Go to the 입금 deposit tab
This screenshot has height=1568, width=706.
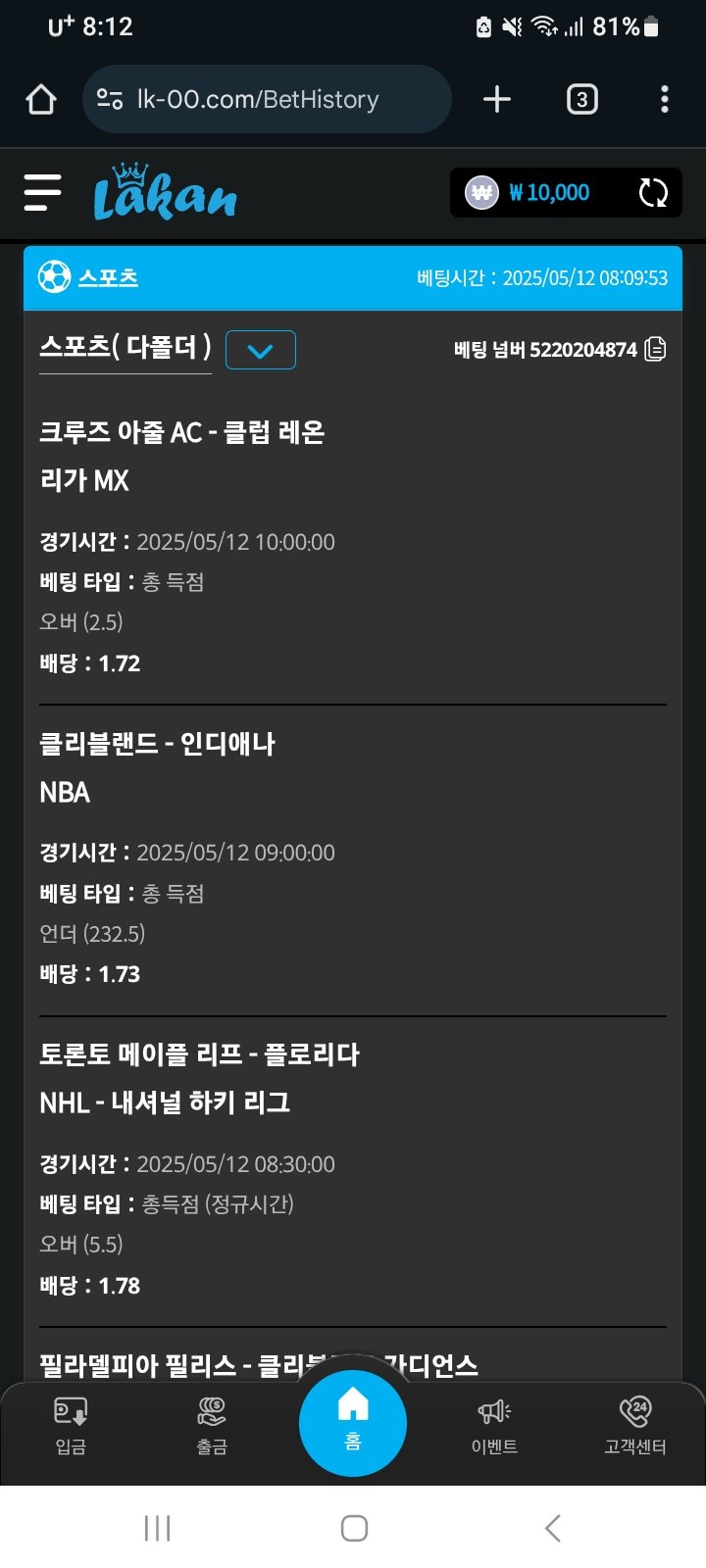pyautogui.click(x=71, y=1425)
